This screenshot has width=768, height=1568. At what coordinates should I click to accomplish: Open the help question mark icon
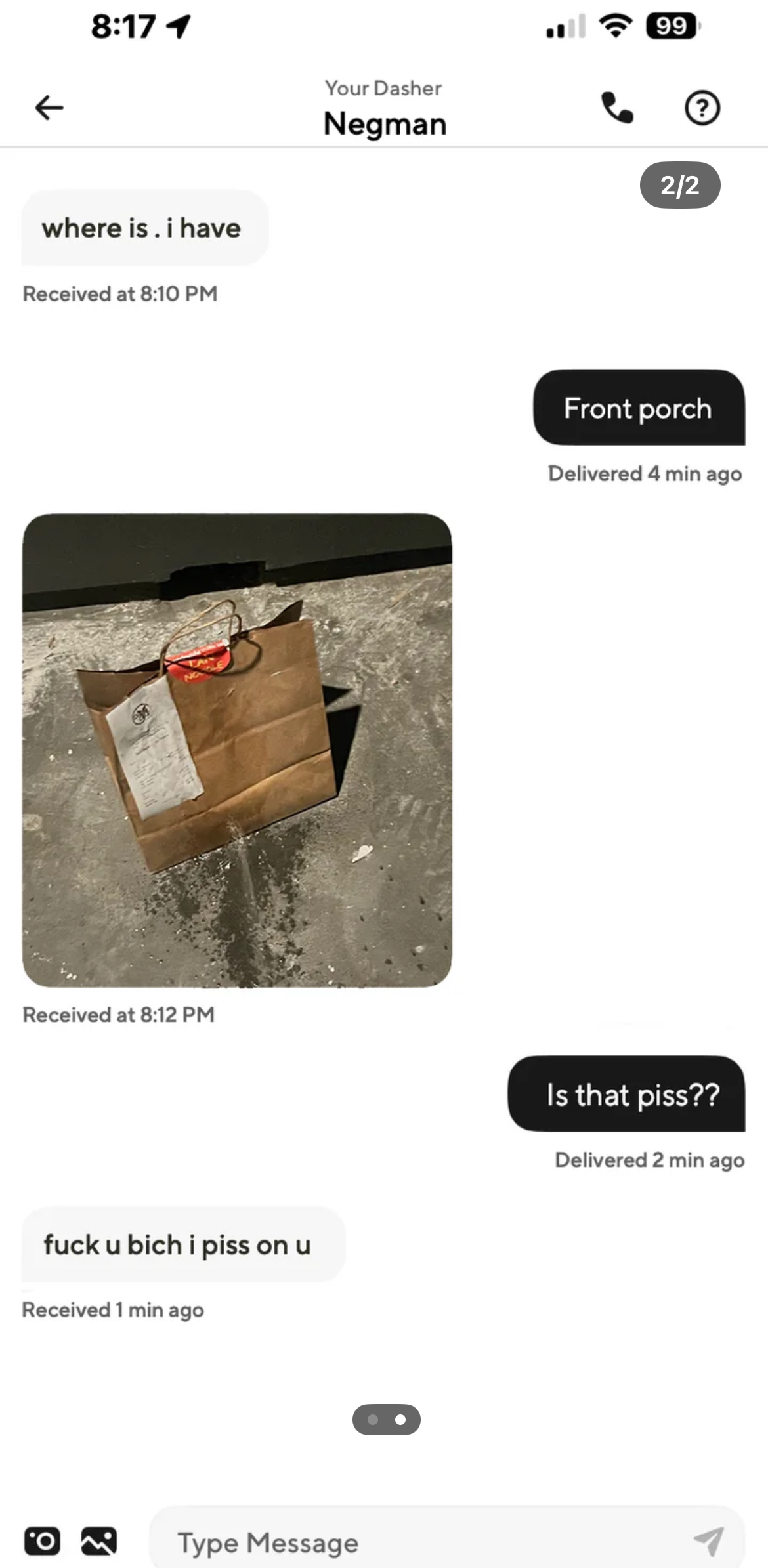[x=702, y=108]
